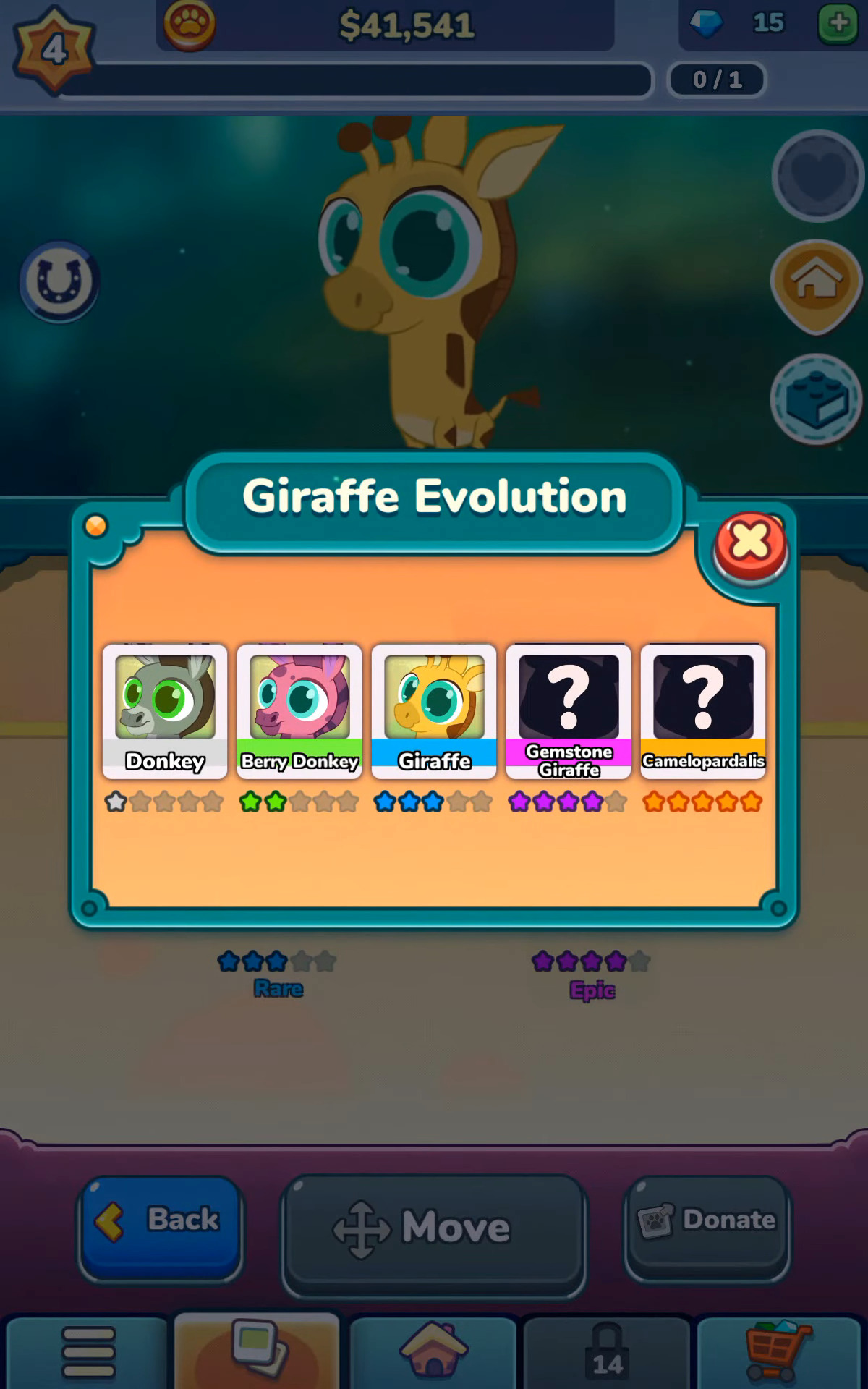
Task: Close the Giraffe Evolution dialog
Action: [750, 544]
